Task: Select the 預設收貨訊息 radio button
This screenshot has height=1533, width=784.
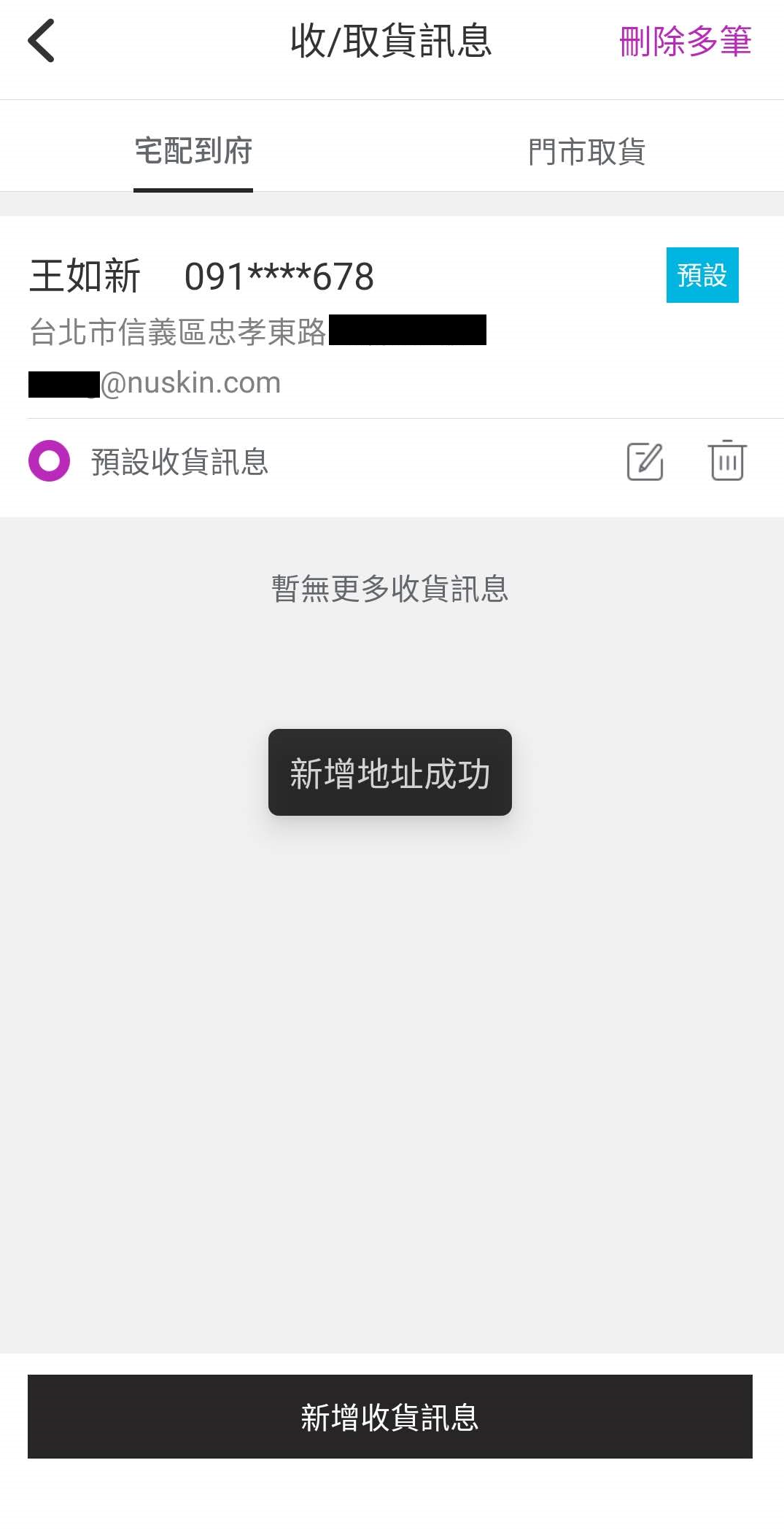Action: tap(49, 461)
